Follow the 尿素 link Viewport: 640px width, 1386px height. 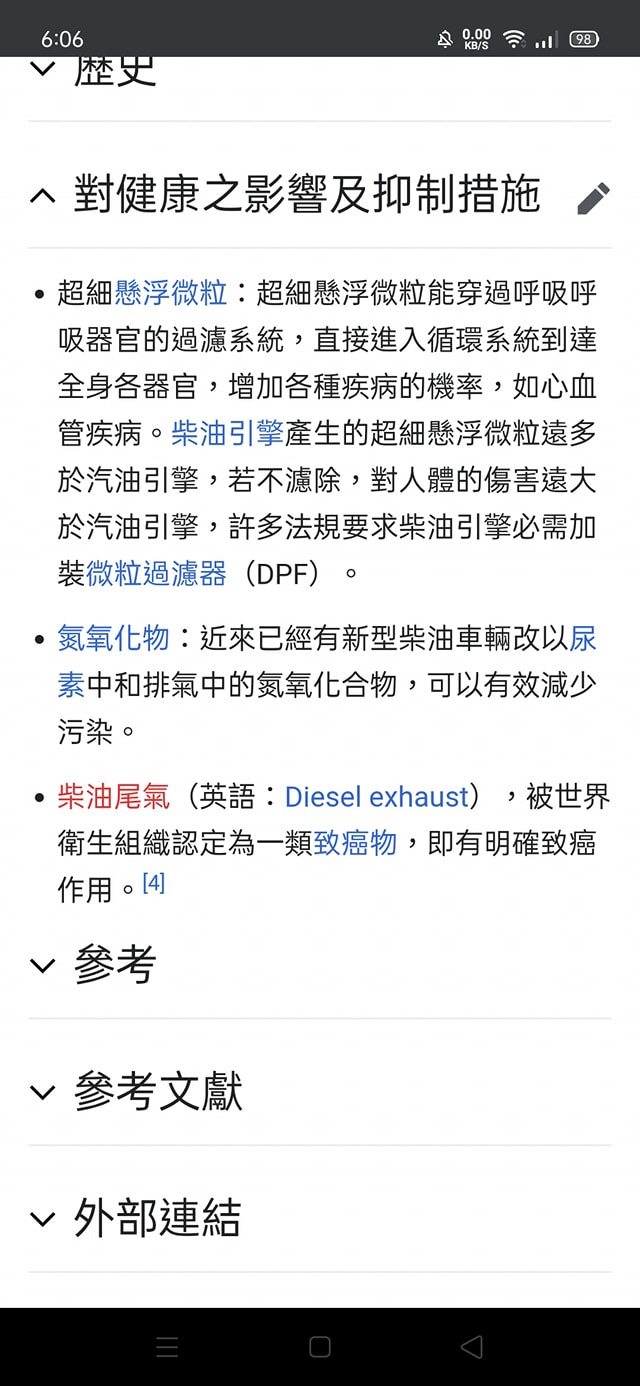tap(584, 637)
